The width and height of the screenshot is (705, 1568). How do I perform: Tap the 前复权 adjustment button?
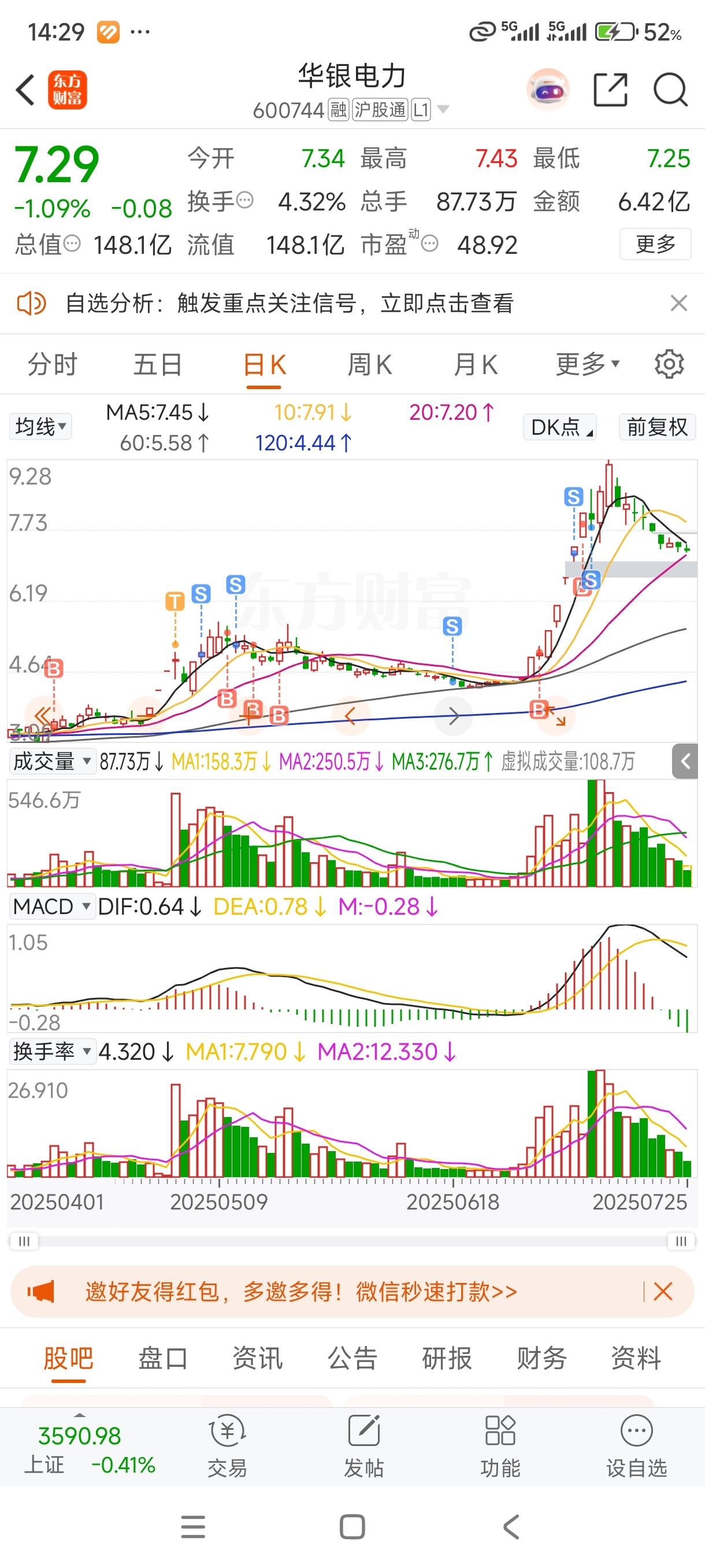(x=657, y=427)
